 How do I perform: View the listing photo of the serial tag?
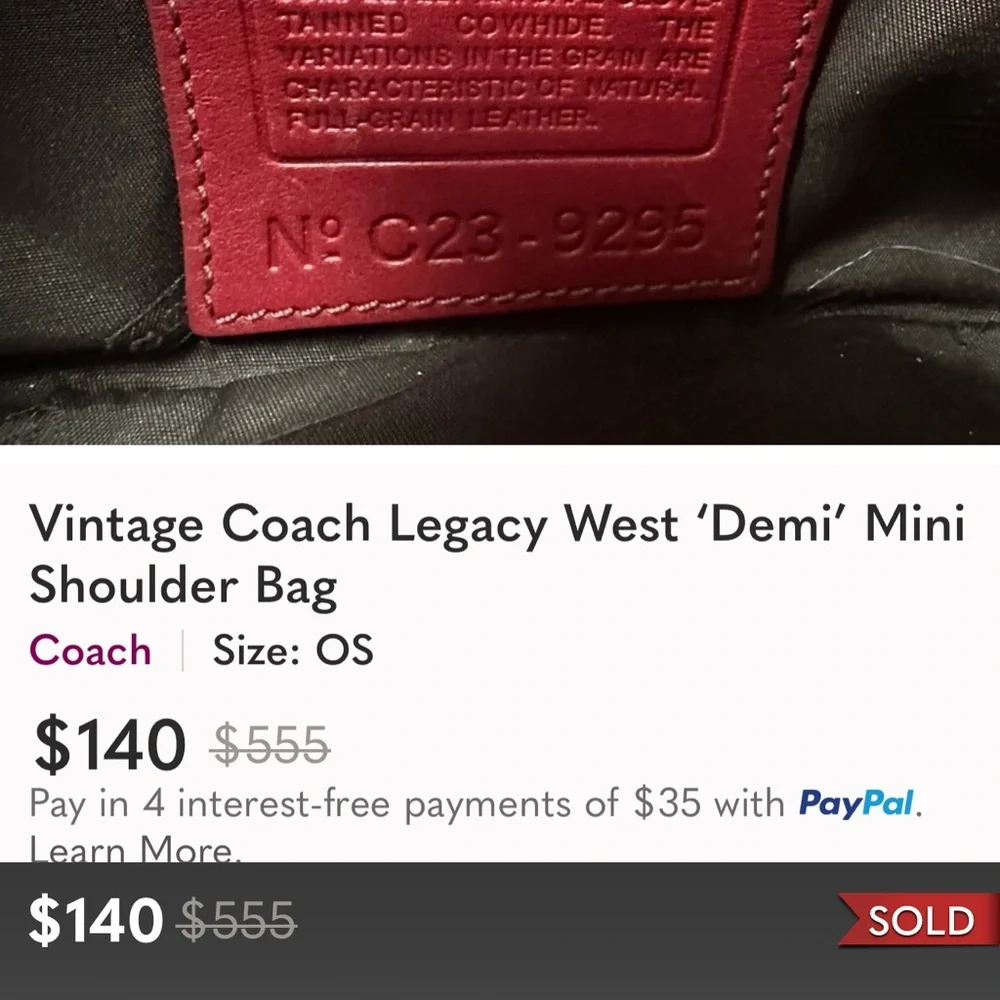coord(500,220)
